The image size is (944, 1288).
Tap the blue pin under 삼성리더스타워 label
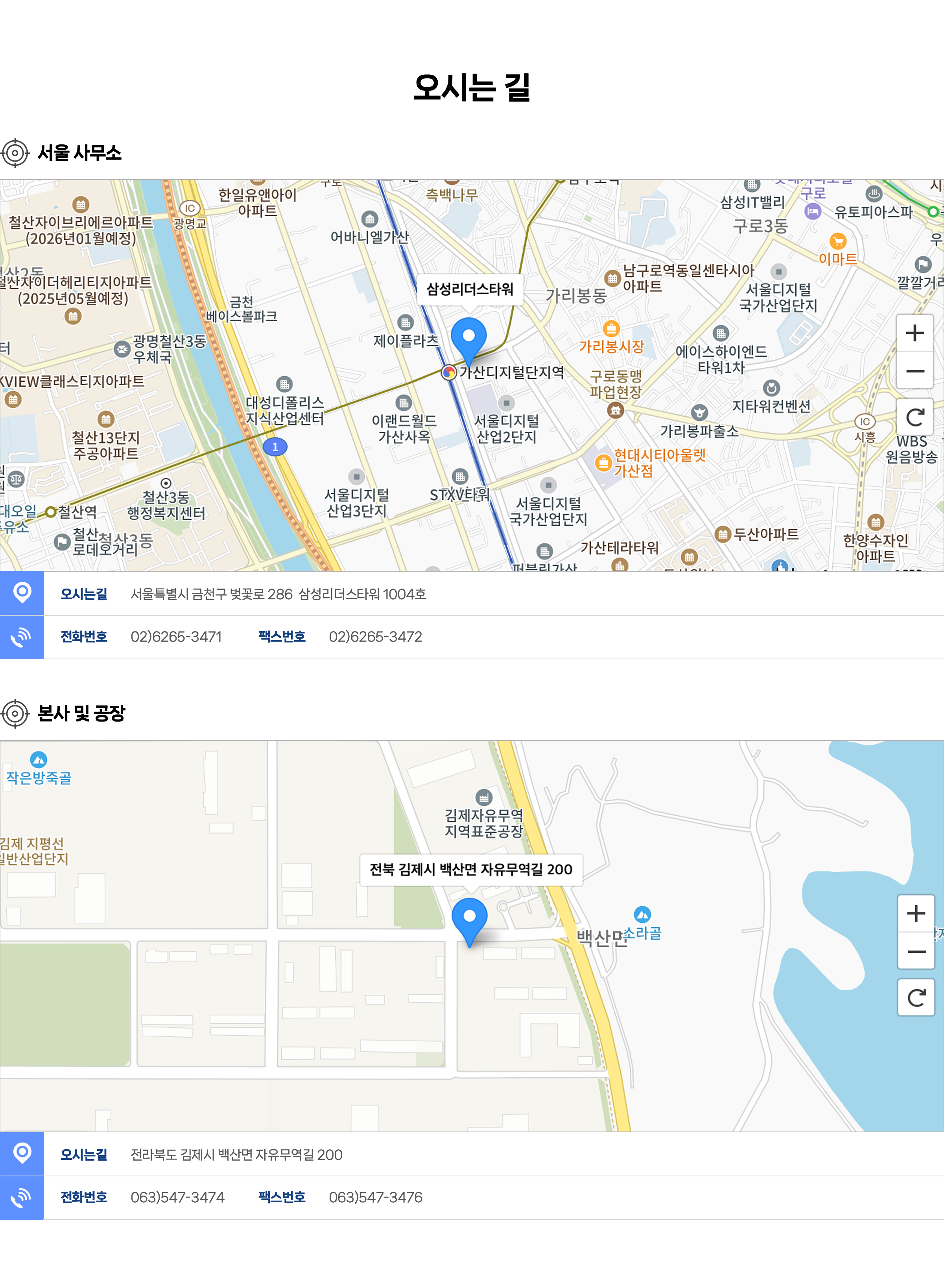pos(468,338)
